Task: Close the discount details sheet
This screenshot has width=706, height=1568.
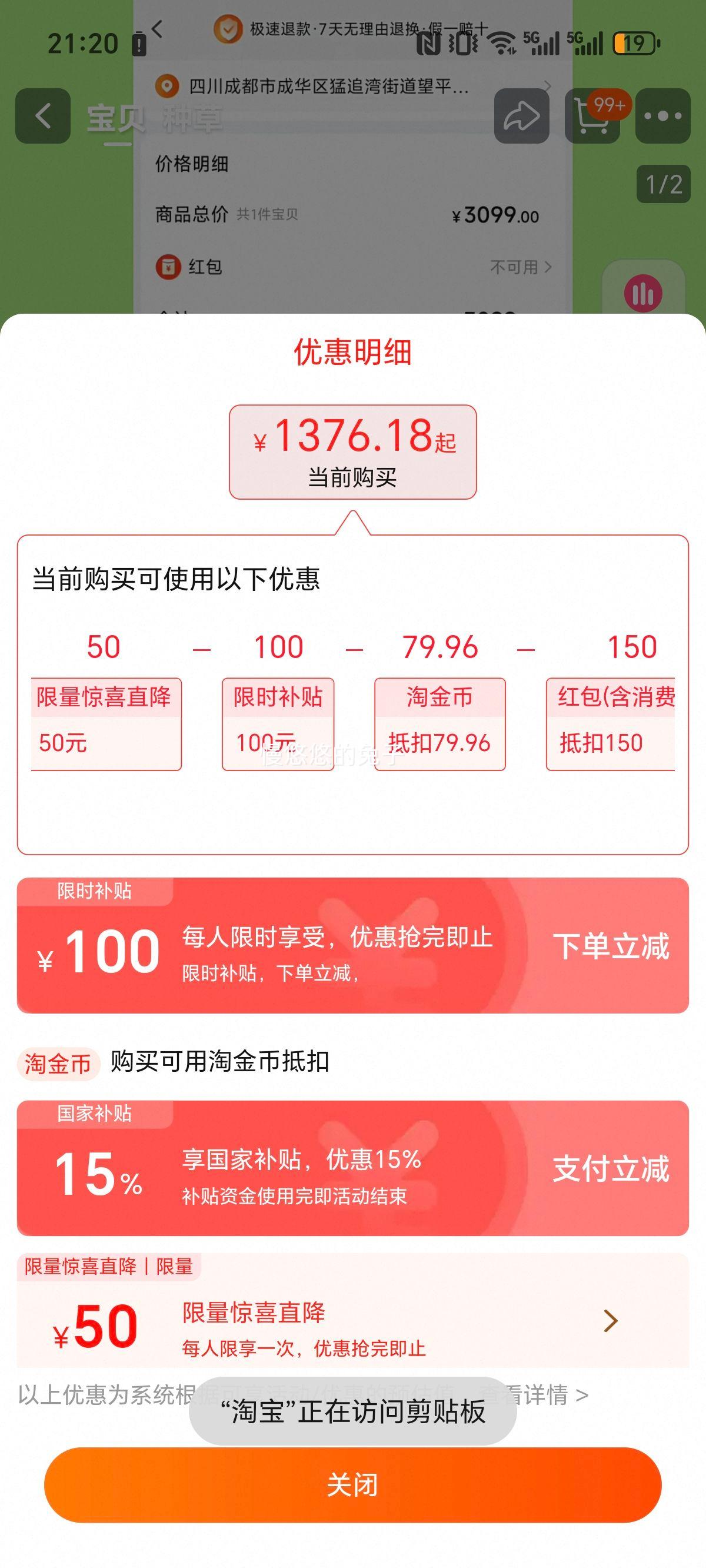Action: point(352,1484)
